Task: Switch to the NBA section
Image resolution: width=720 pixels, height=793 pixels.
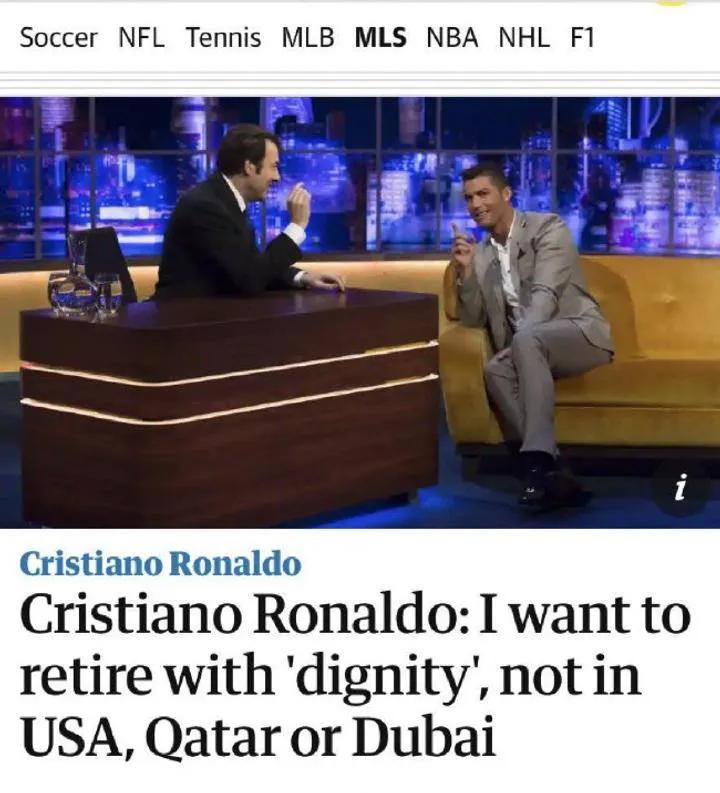Action: pos(452,39)
